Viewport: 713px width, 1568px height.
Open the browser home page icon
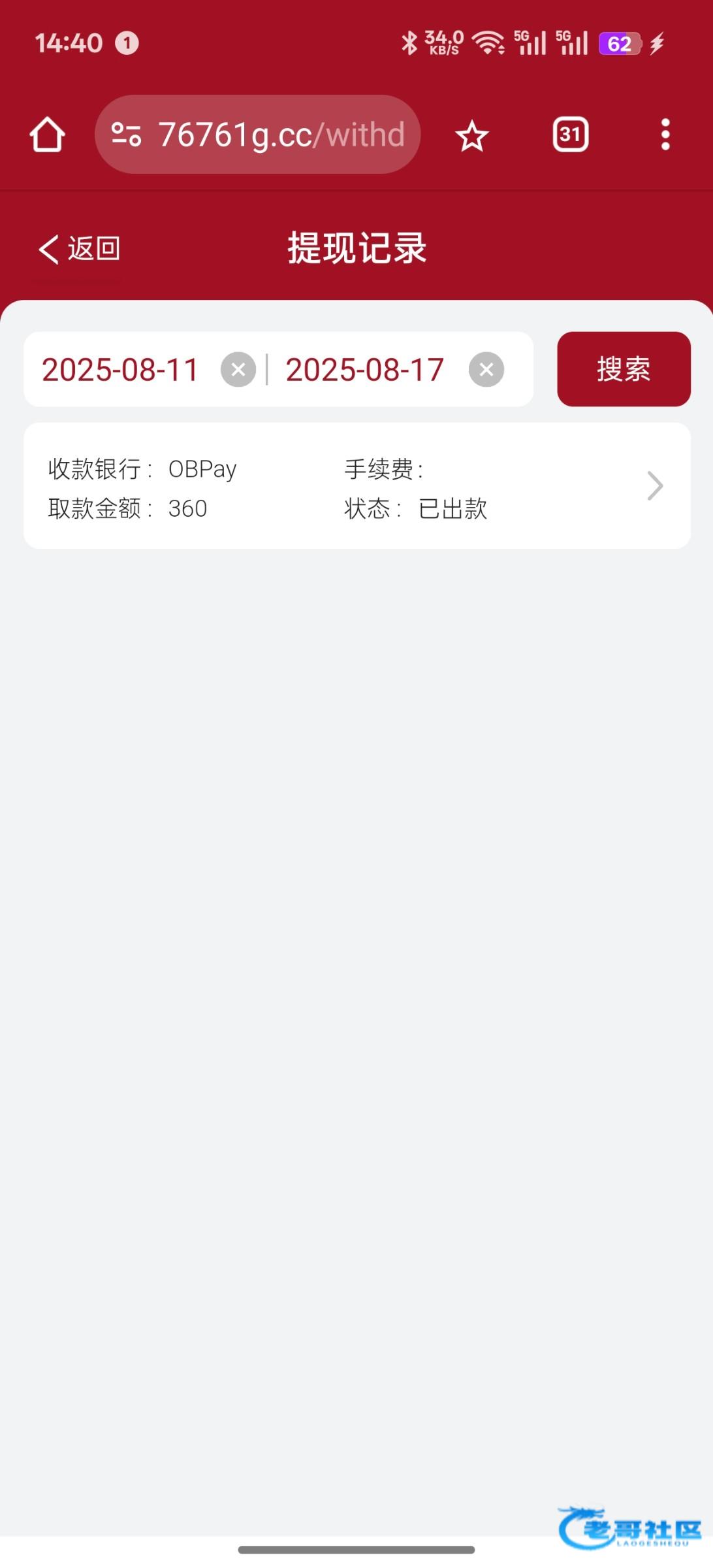pos(47,135)
